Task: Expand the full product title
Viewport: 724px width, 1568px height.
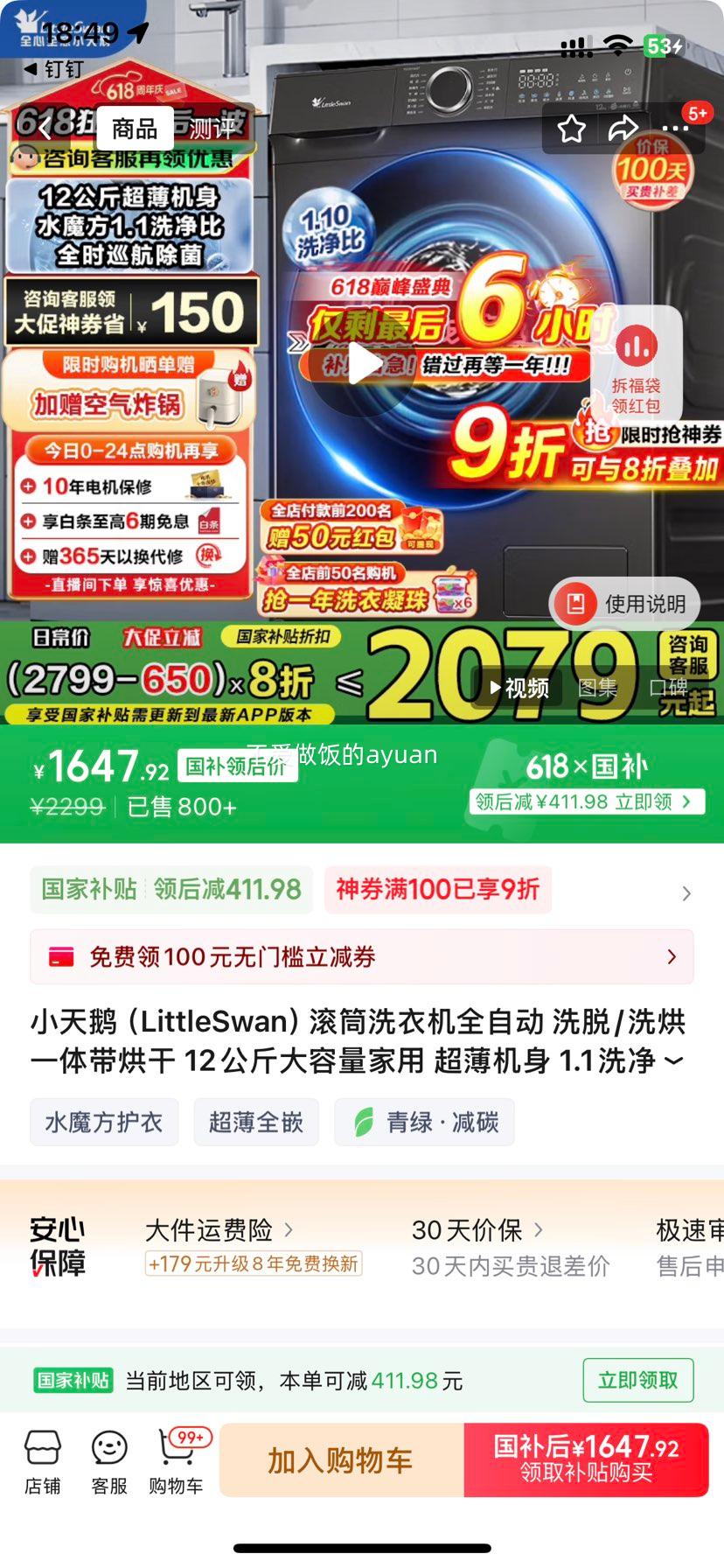Action: point(673,1061)
